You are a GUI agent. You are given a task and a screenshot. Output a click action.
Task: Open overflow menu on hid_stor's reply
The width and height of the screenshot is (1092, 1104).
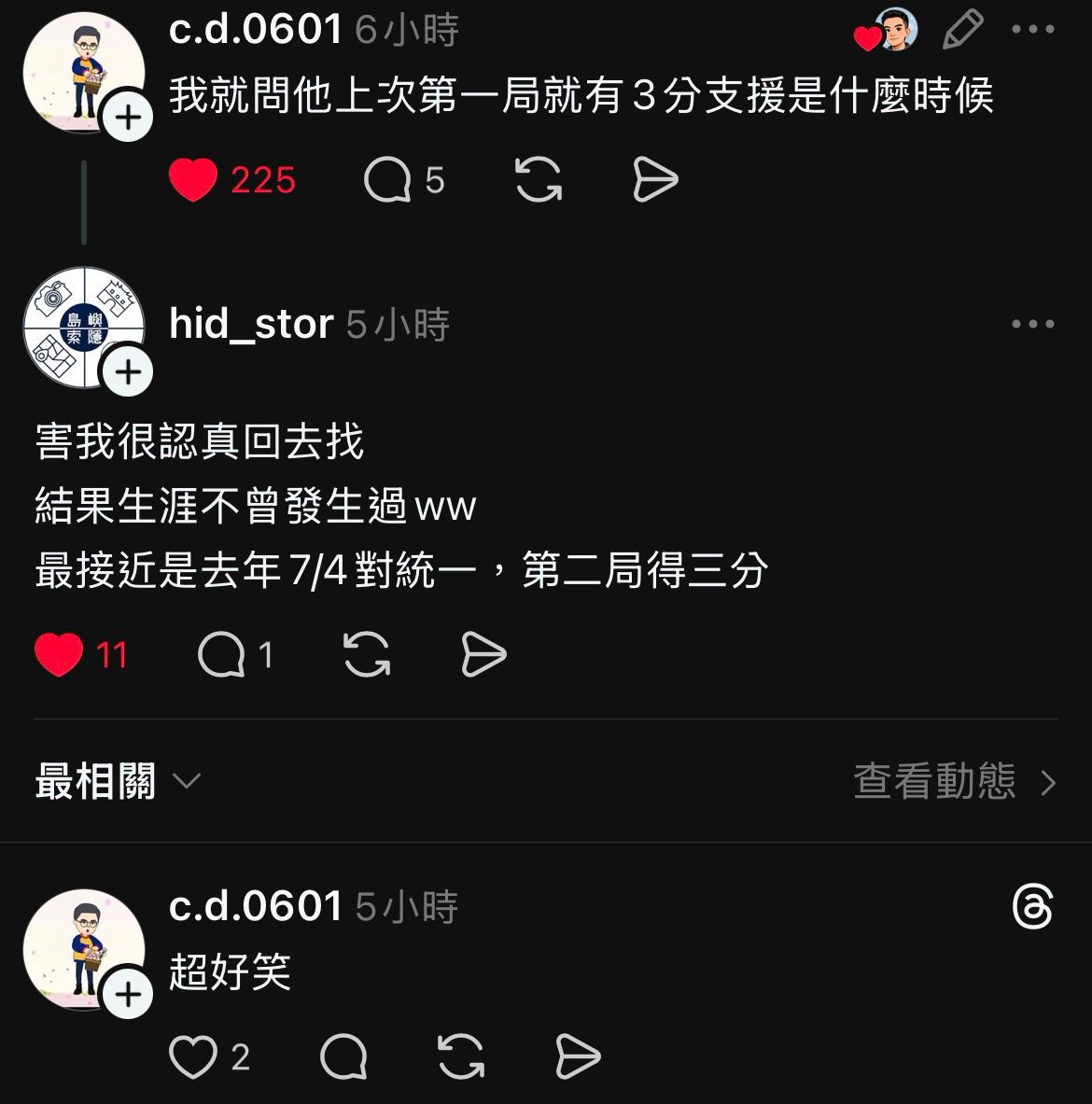1033,325
